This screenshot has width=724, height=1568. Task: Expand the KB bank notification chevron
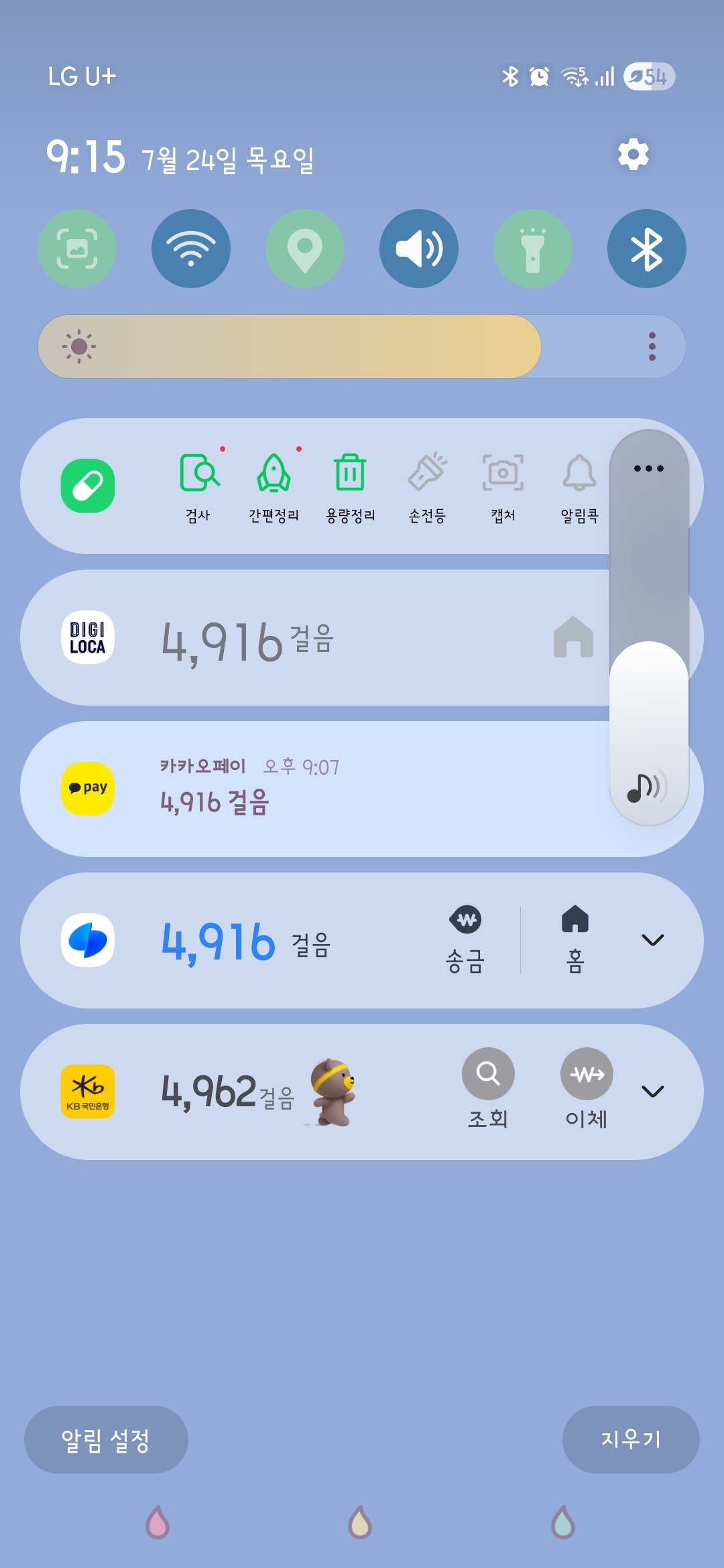(652, 1092)
